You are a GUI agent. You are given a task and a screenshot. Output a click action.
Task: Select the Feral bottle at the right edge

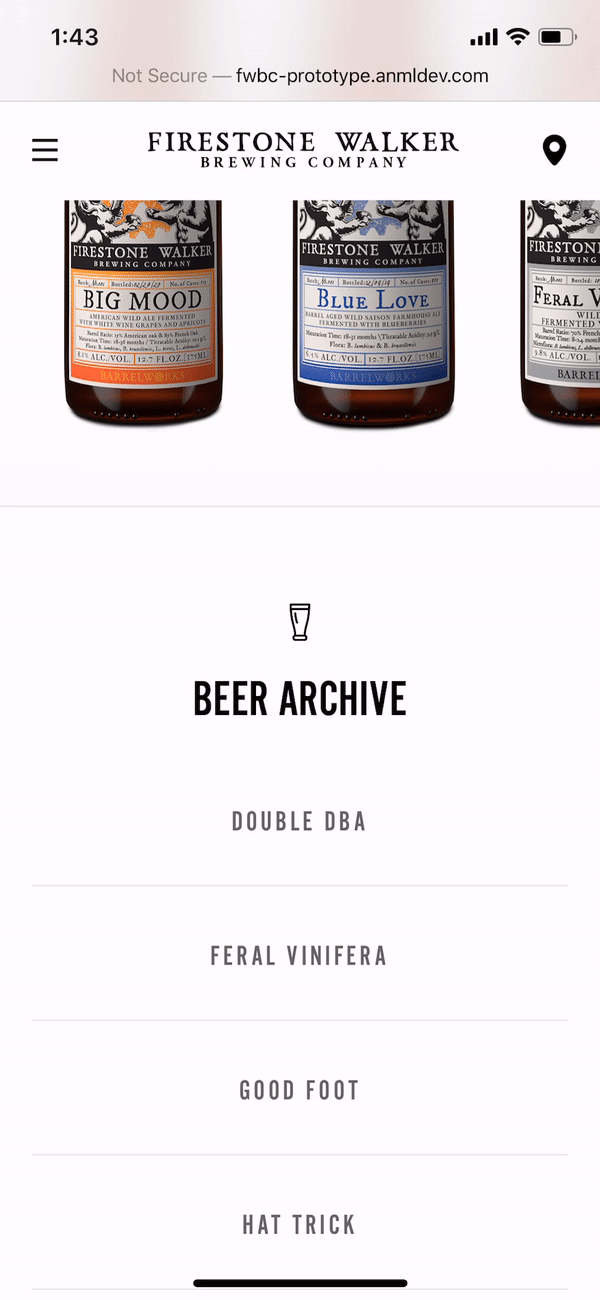pyautogui.click(x=562, y=310)
